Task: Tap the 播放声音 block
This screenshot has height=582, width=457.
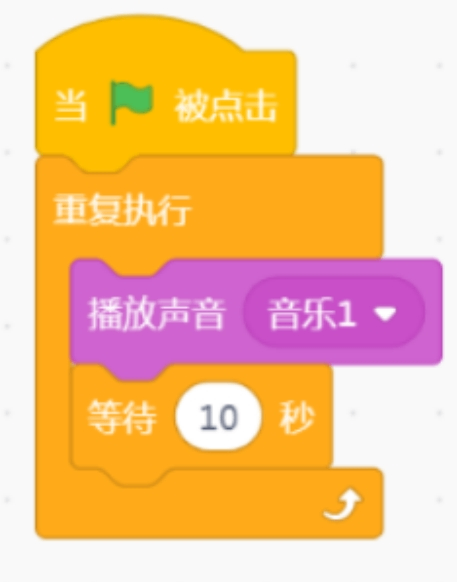Action: point(156,314)
